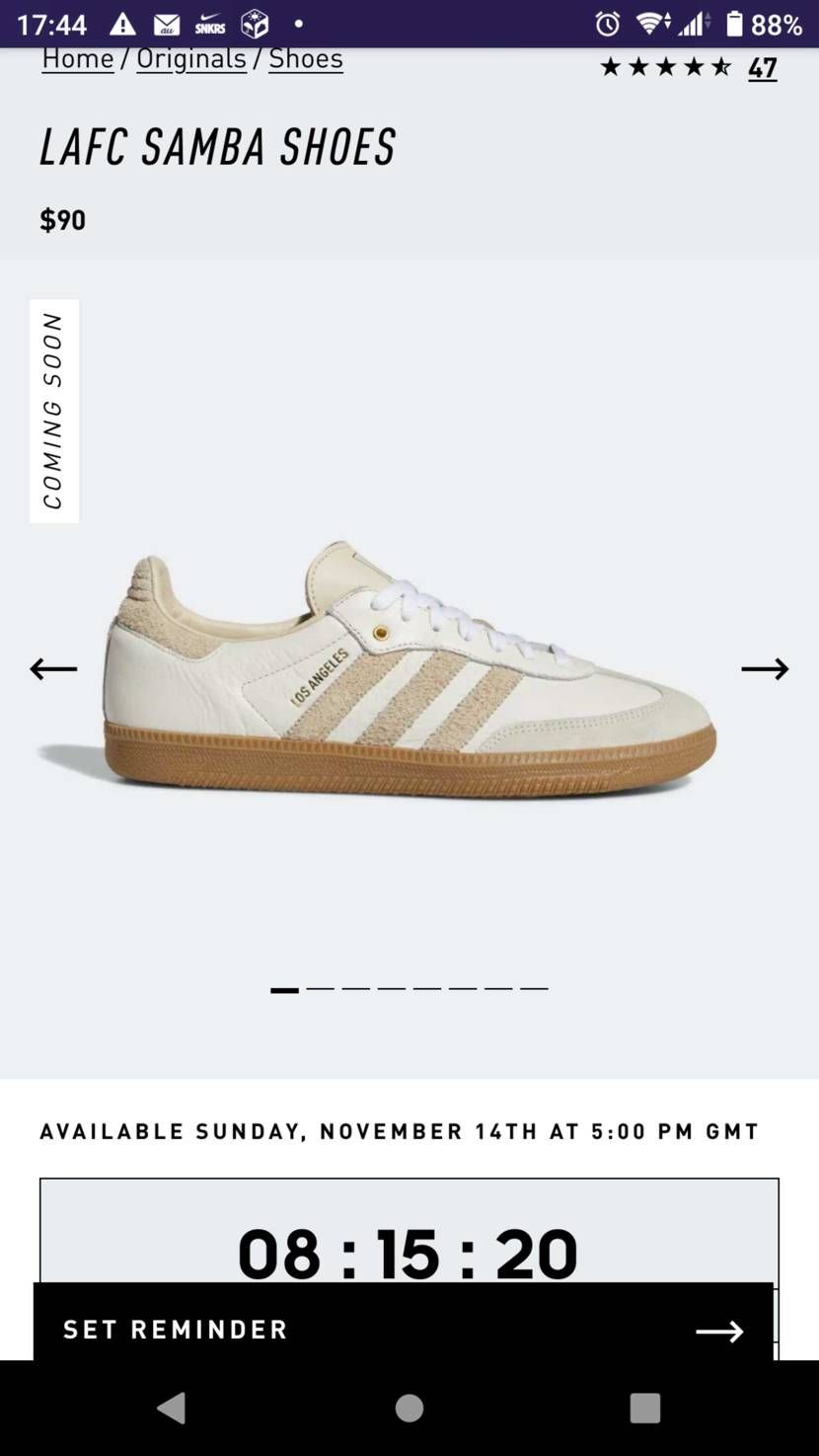Show the next product image
The height and width of the screenshot is (1456, 819).
[765, 669]
